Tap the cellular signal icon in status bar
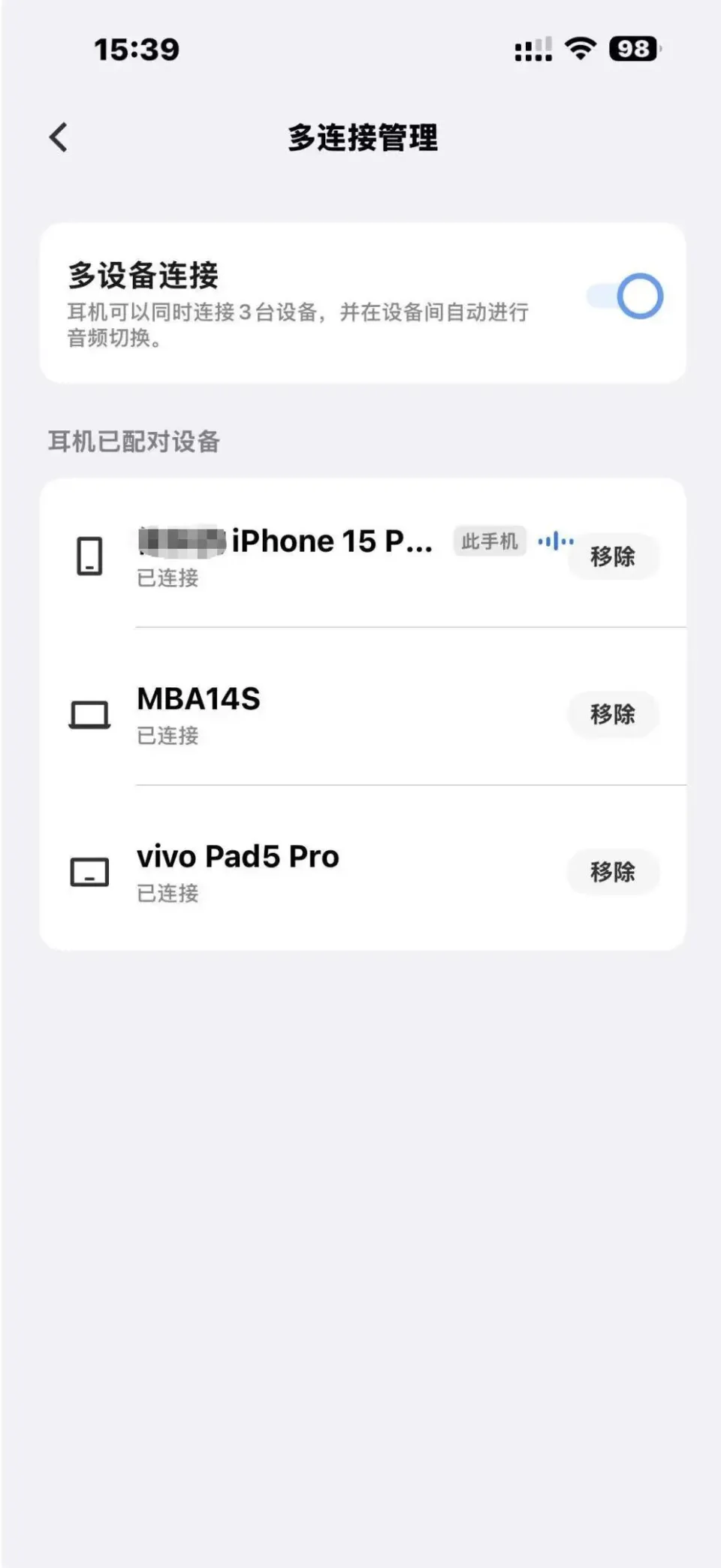 (x=532, y=50)
